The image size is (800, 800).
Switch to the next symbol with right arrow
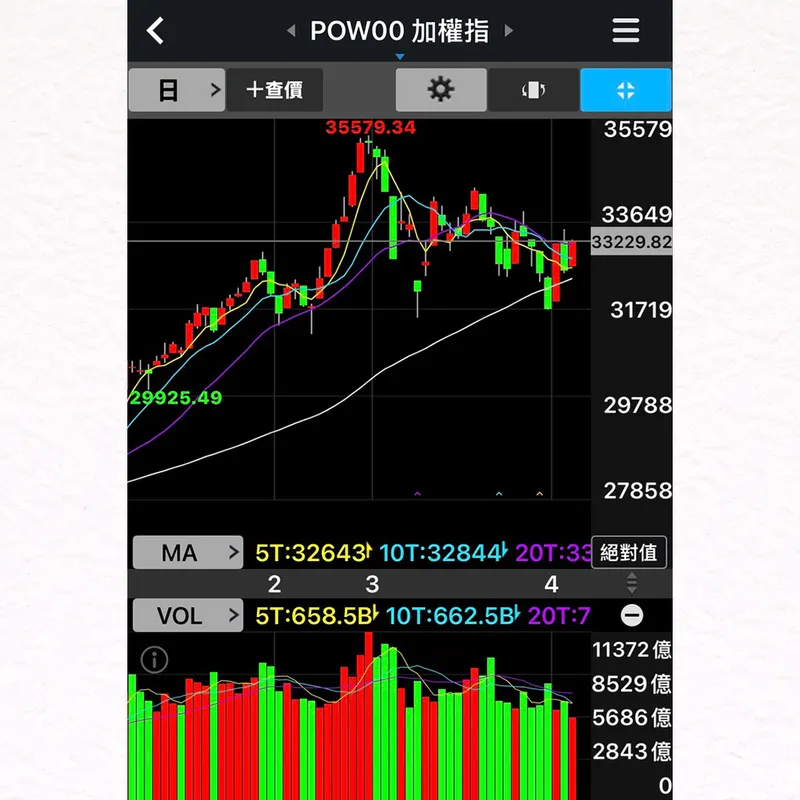click(x=508, y=31)
